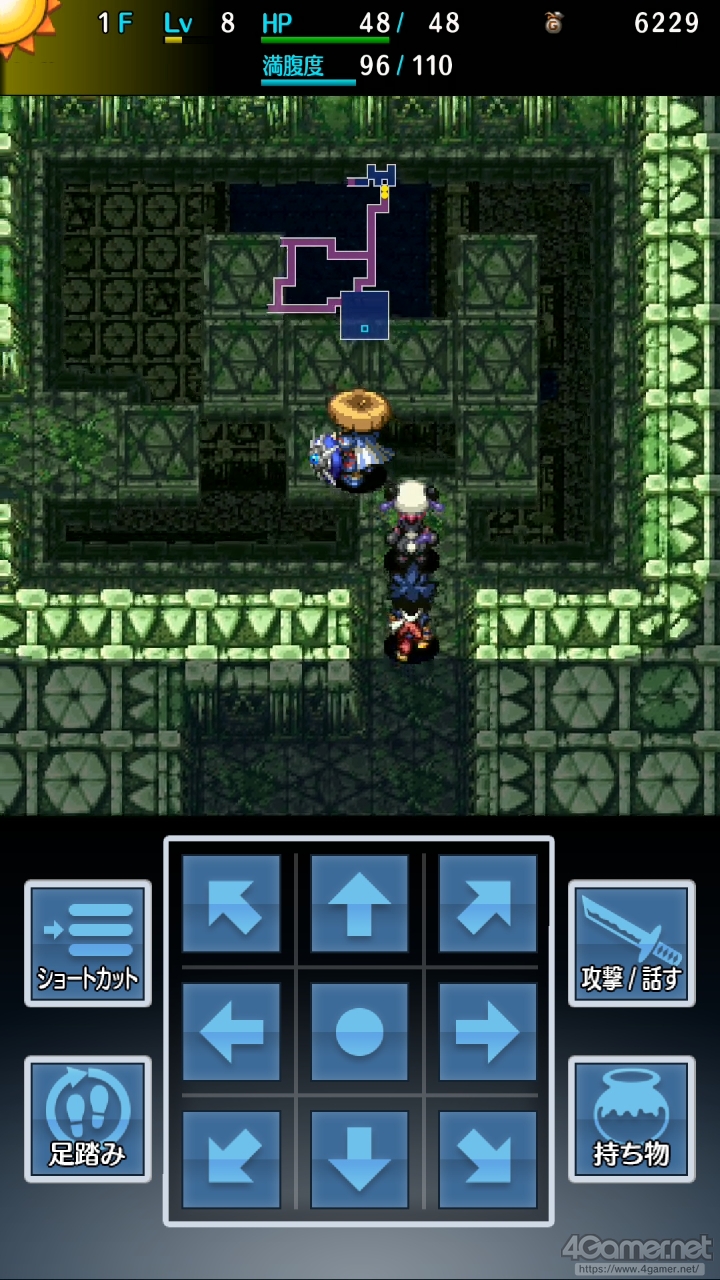This screenshot has height=1280, width=720.
Task: Move diagonally up-right
Action: tap(487, 903)
